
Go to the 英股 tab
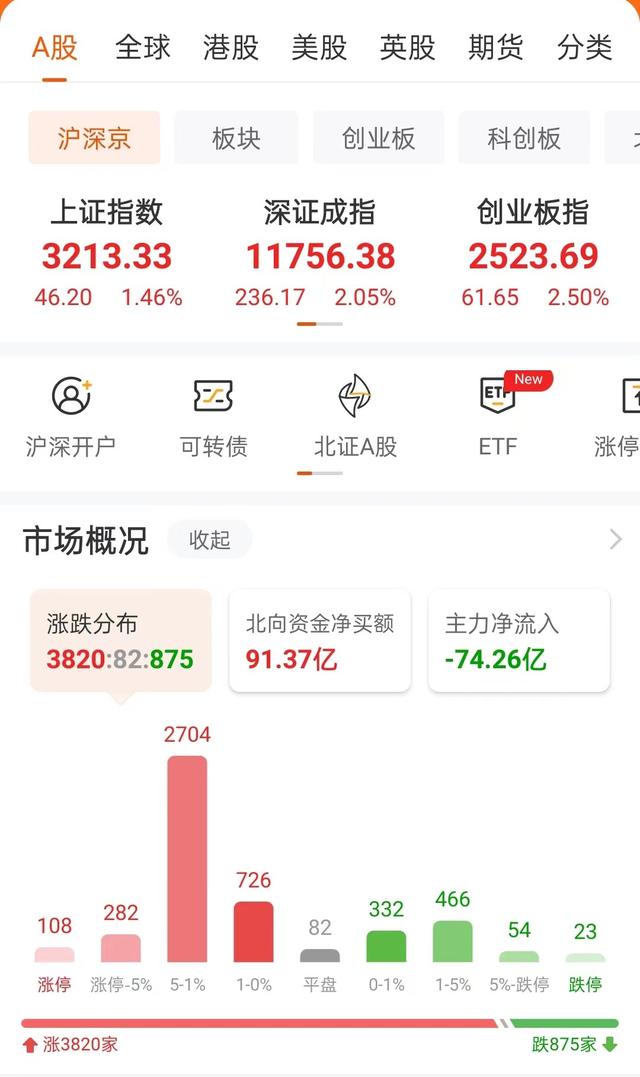pos(407,47)
